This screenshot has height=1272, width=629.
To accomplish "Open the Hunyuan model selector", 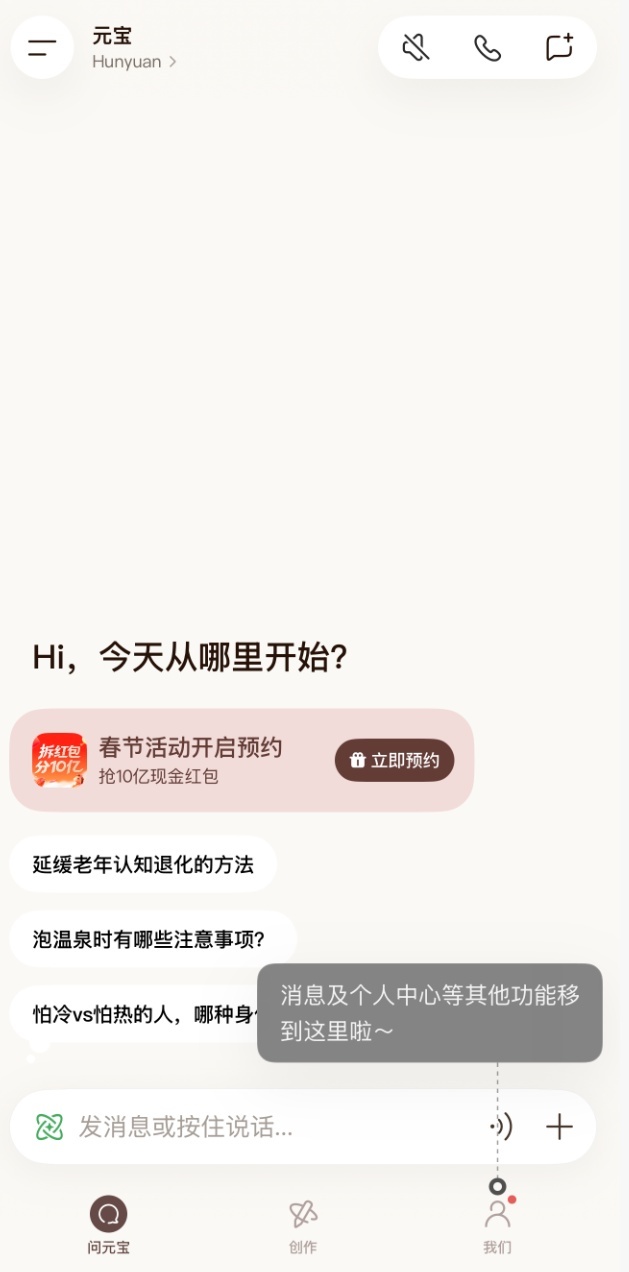I will pyautogui.click(x=134, y=61).
